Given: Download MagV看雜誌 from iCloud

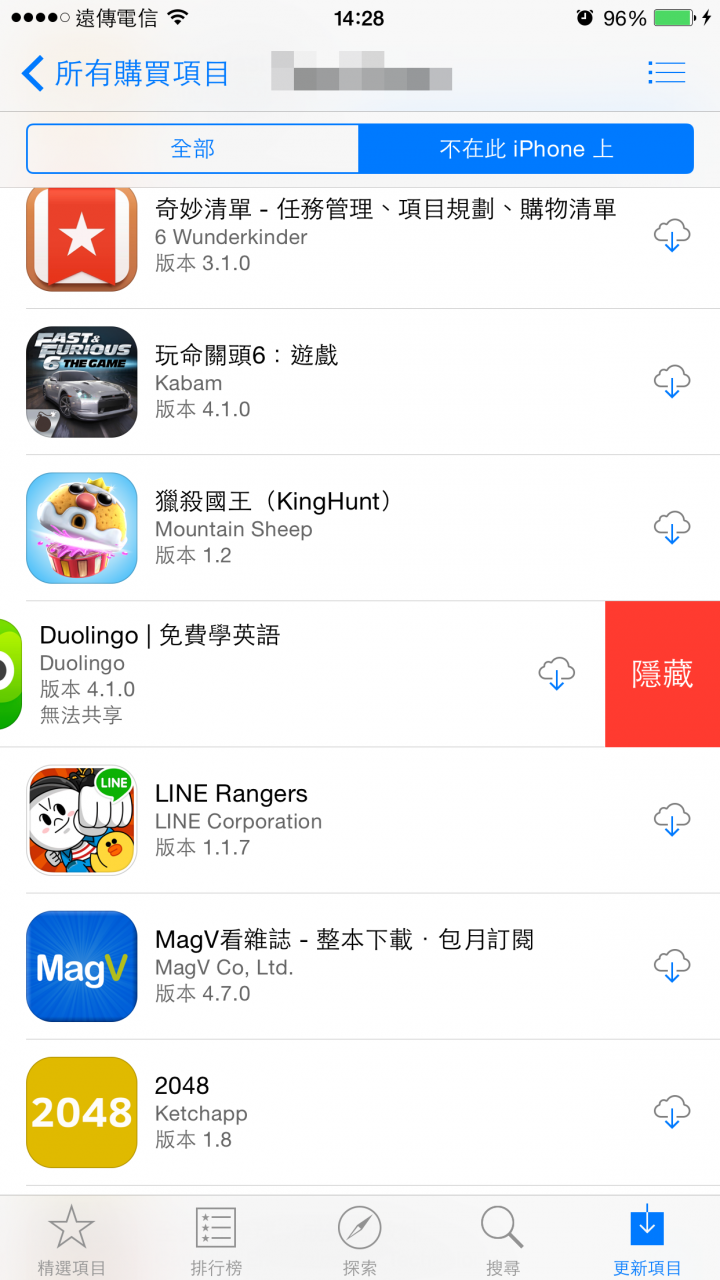Looking at the screenshot, I should point(672,966).
